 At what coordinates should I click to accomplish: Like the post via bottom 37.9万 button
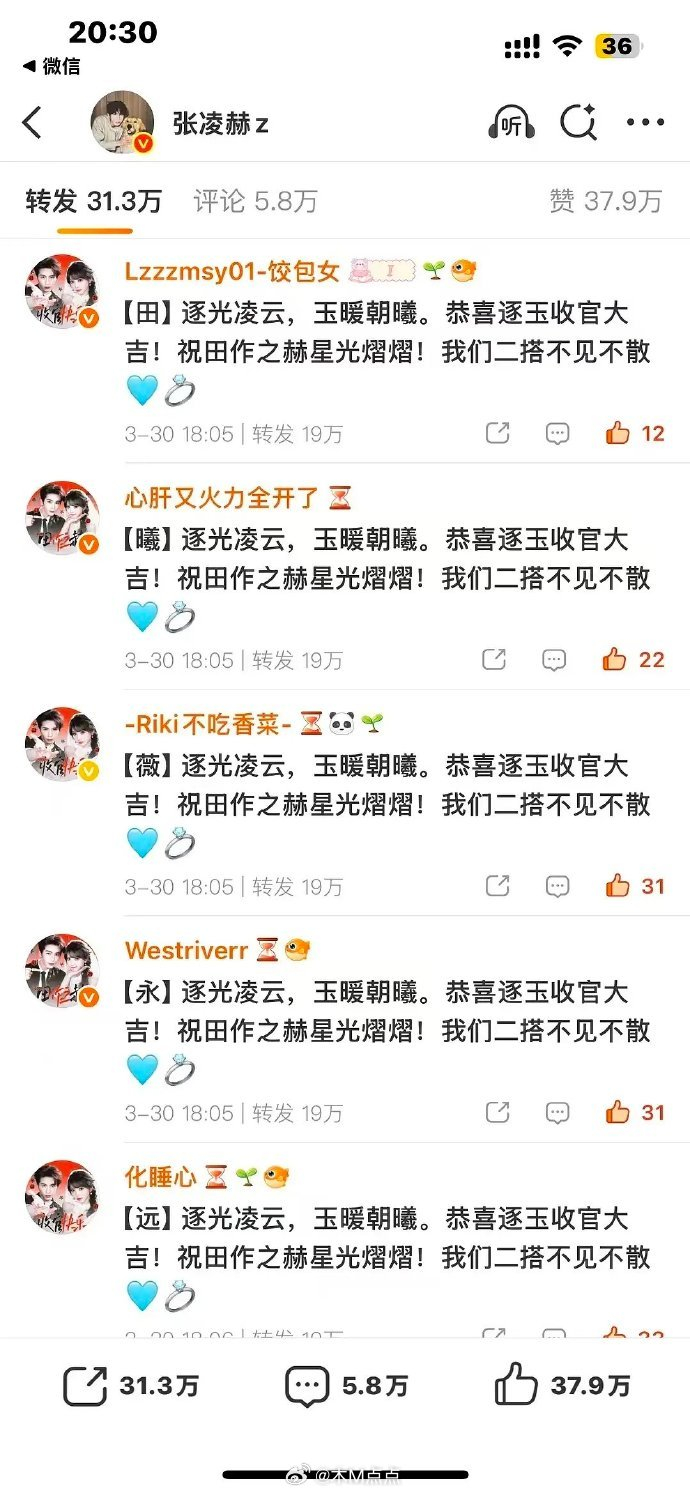tap(563, 1386)
